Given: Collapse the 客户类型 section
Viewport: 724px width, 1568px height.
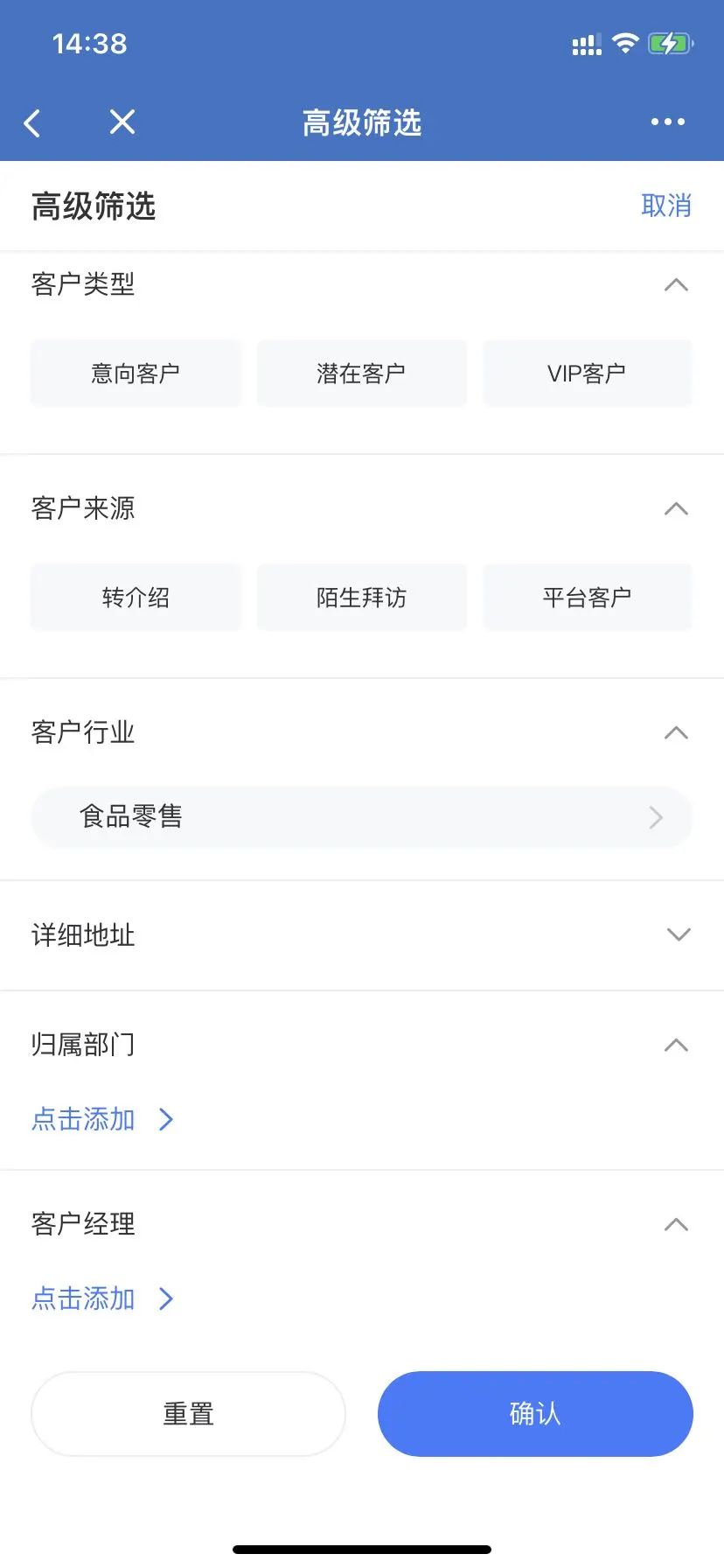Looking at the screenshot, I should pos(676,284).
